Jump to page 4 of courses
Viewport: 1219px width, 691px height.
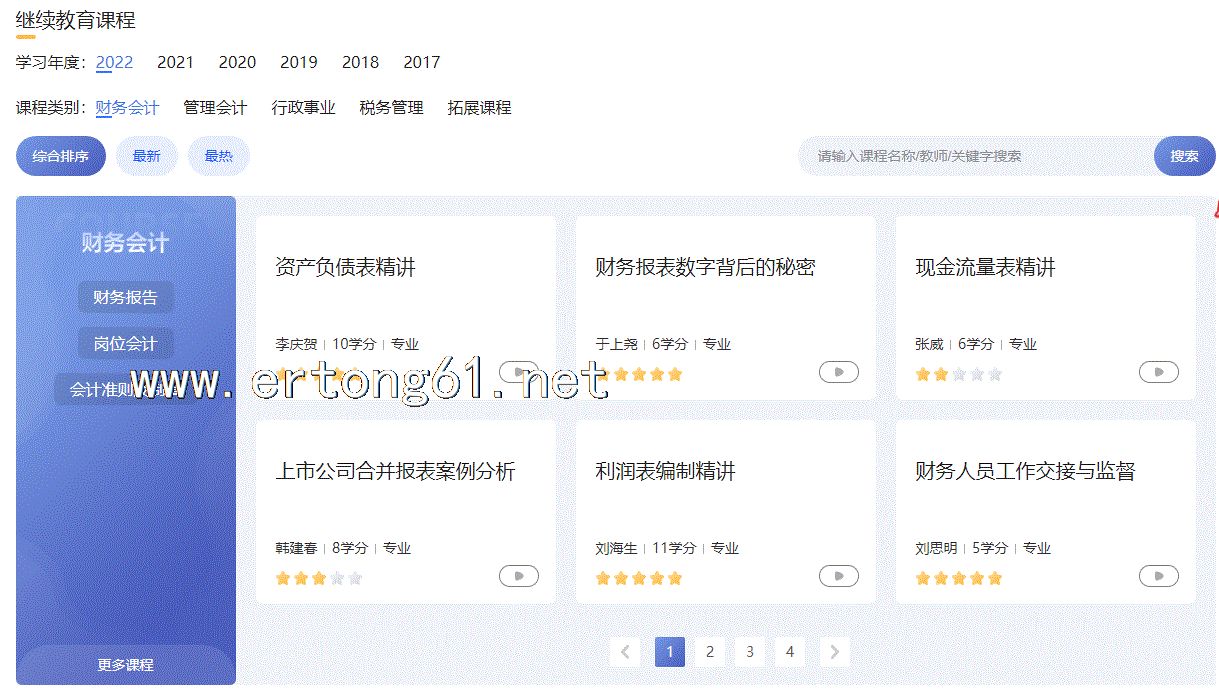(x=789, y=652)
